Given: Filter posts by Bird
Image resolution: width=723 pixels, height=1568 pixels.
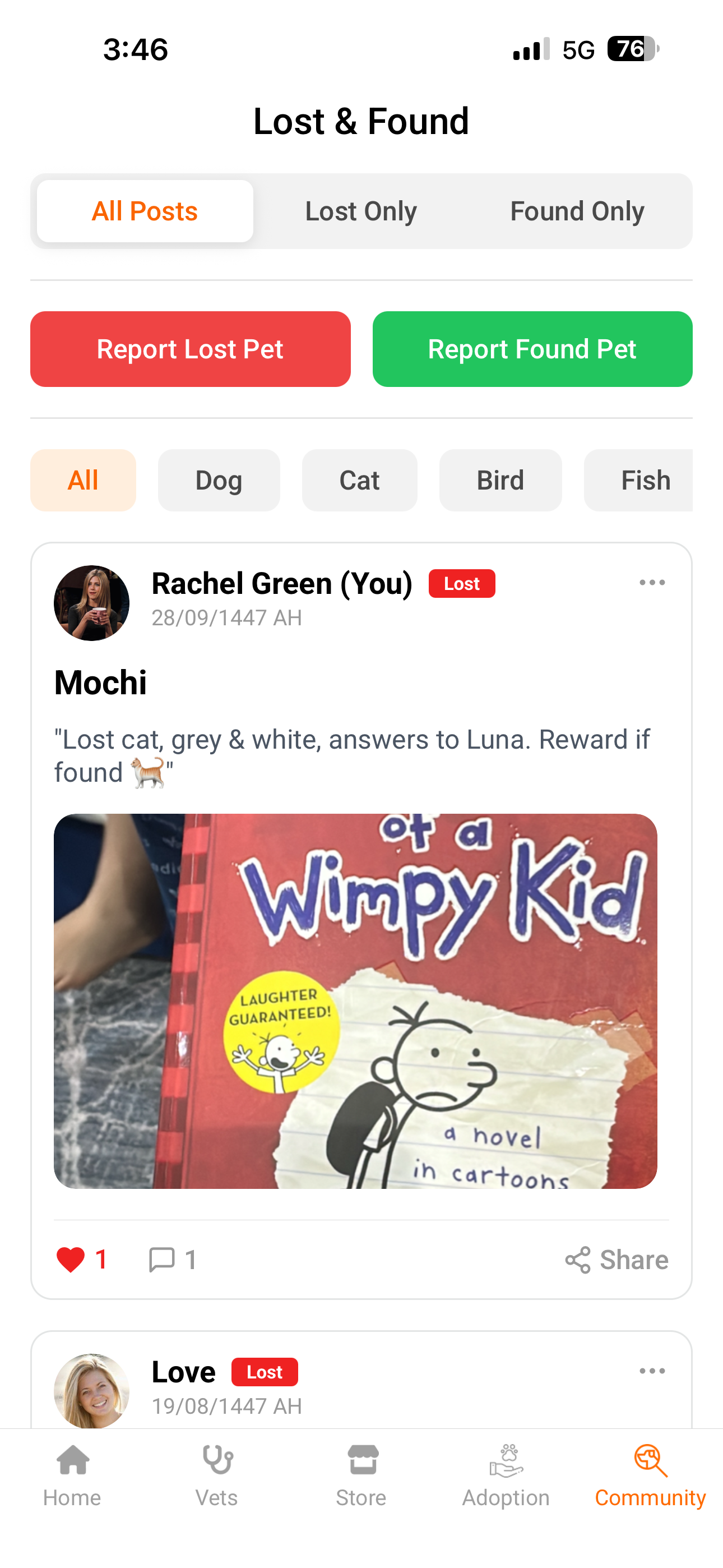Looking at the screenshot, I should 500,480.
